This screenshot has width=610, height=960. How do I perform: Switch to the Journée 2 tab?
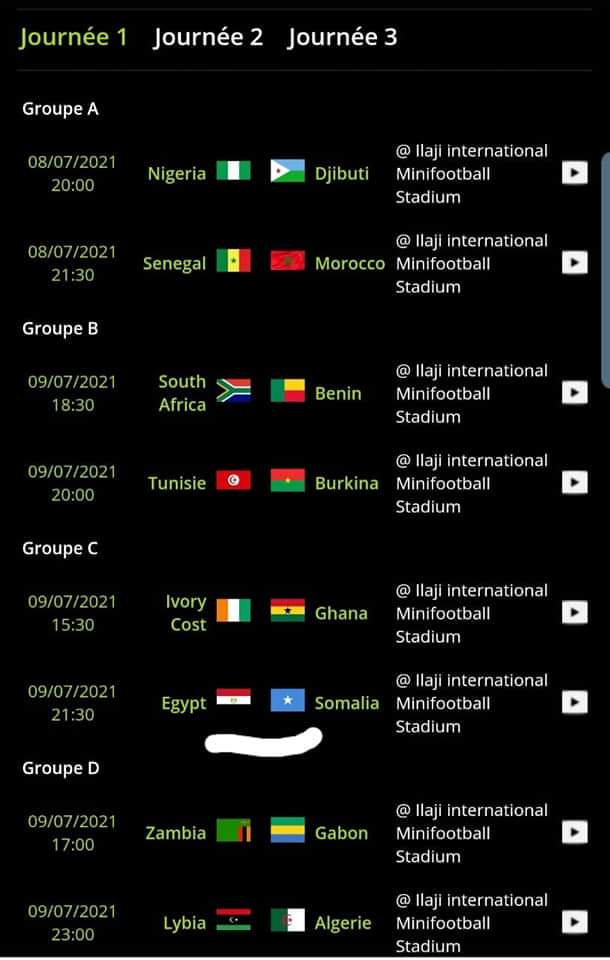[208, 37]
